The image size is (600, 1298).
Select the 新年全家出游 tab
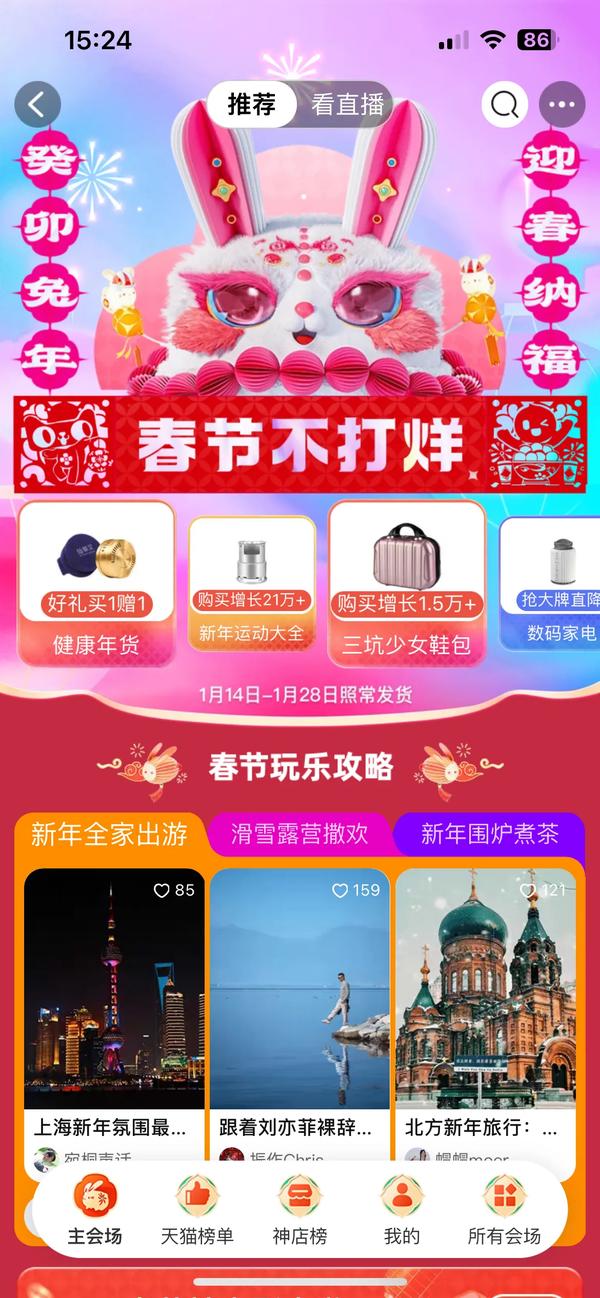pyautogui.click(x=109, y=834)
